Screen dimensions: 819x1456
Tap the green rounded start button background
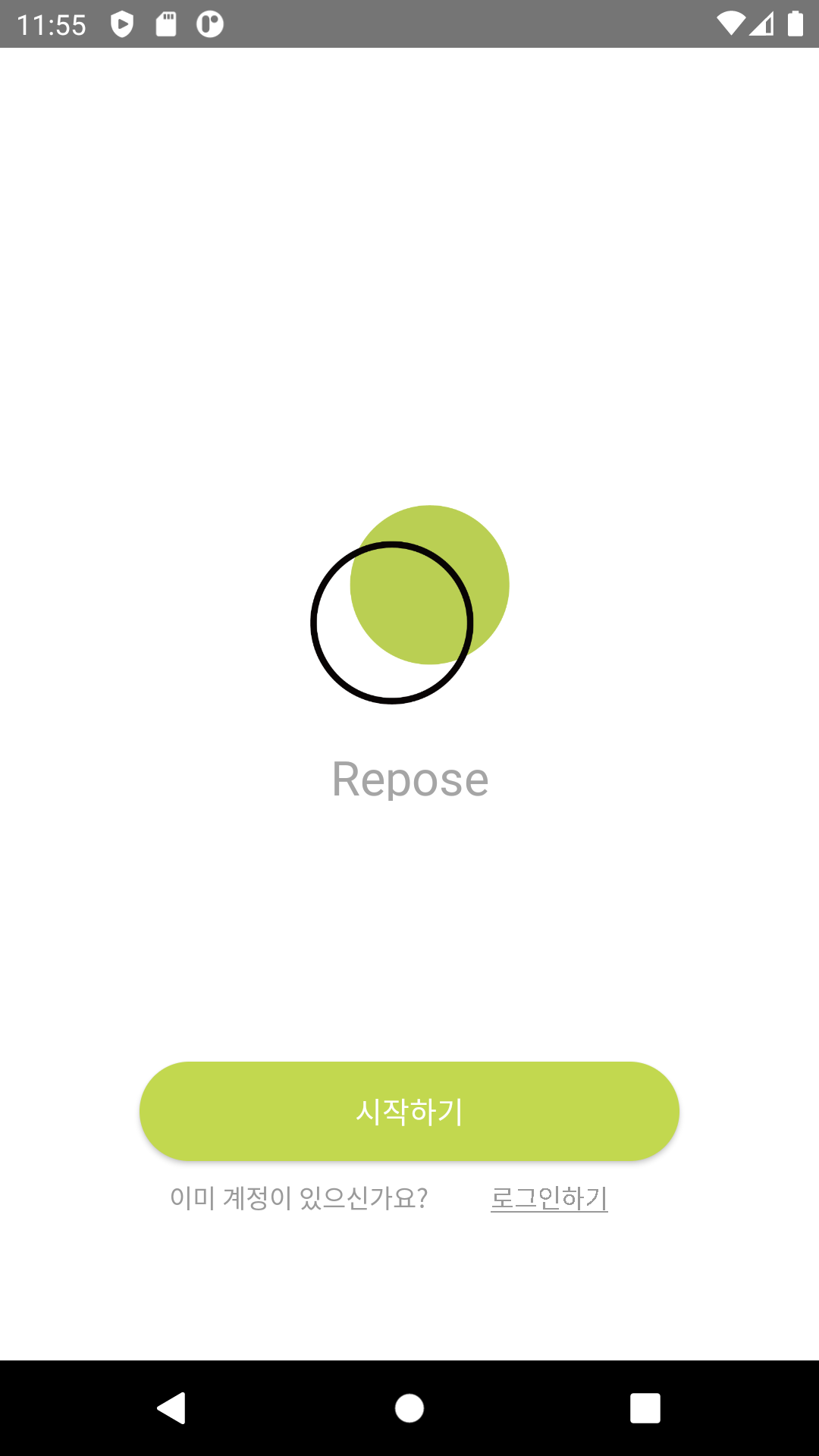(409, 1110)
